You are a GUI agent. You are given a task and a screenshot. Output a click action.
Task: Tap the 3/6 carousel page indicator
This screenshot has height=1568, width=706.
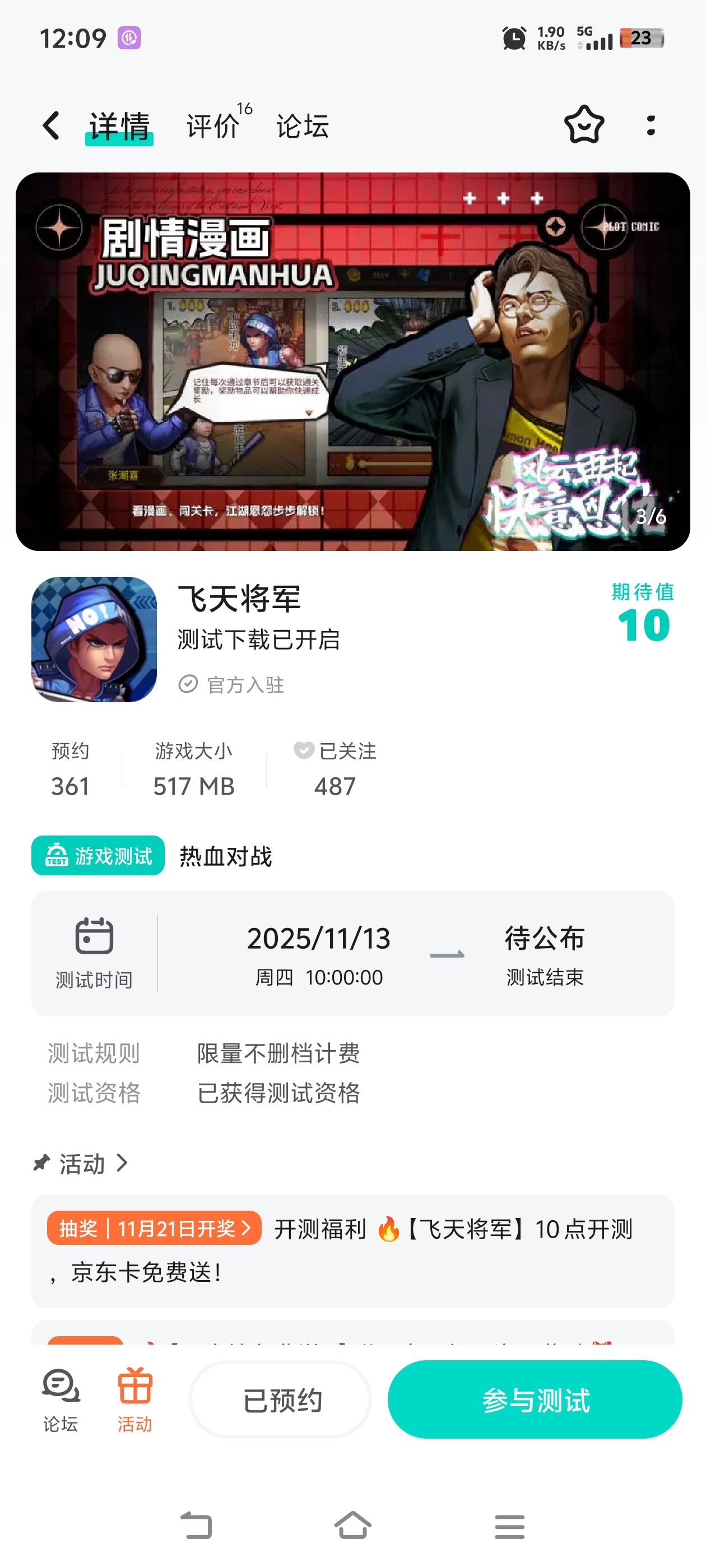coord(650,516)
